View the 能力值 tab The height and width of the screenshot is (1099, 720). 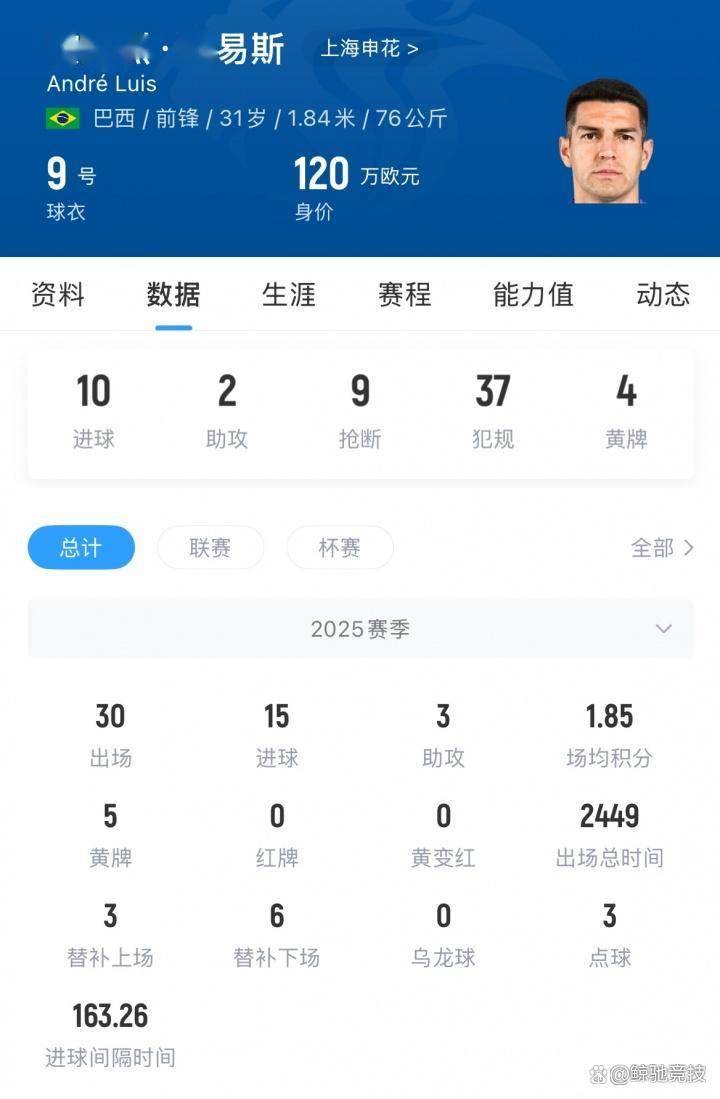pos(533,295)
